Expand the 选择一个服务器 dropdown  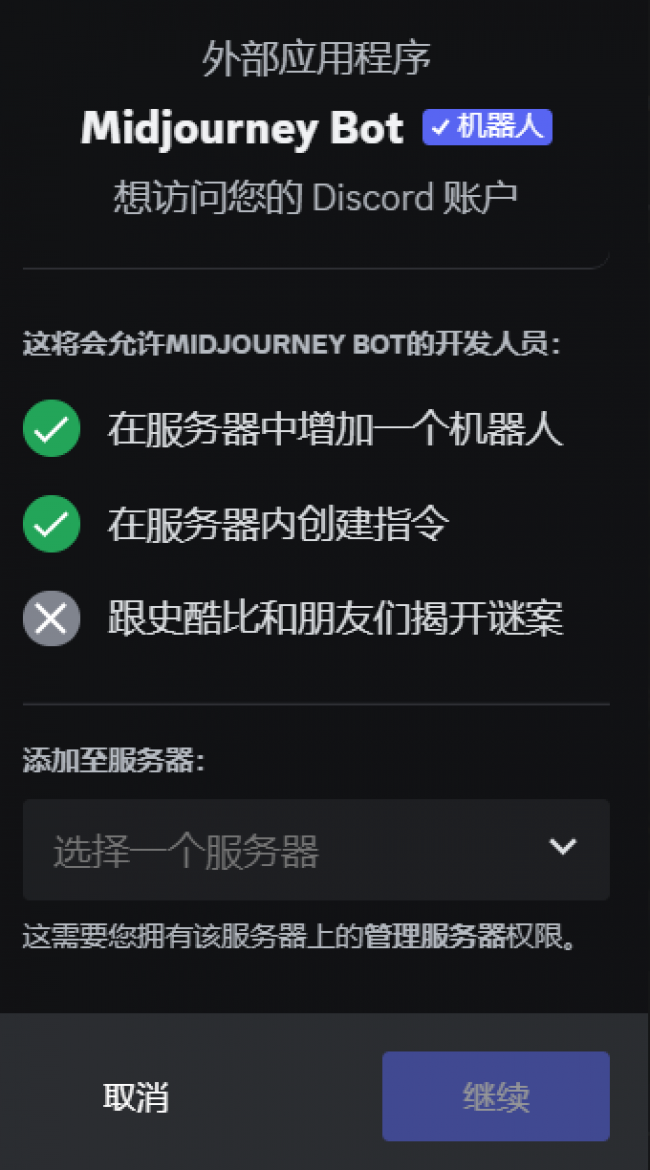(316, 850)
